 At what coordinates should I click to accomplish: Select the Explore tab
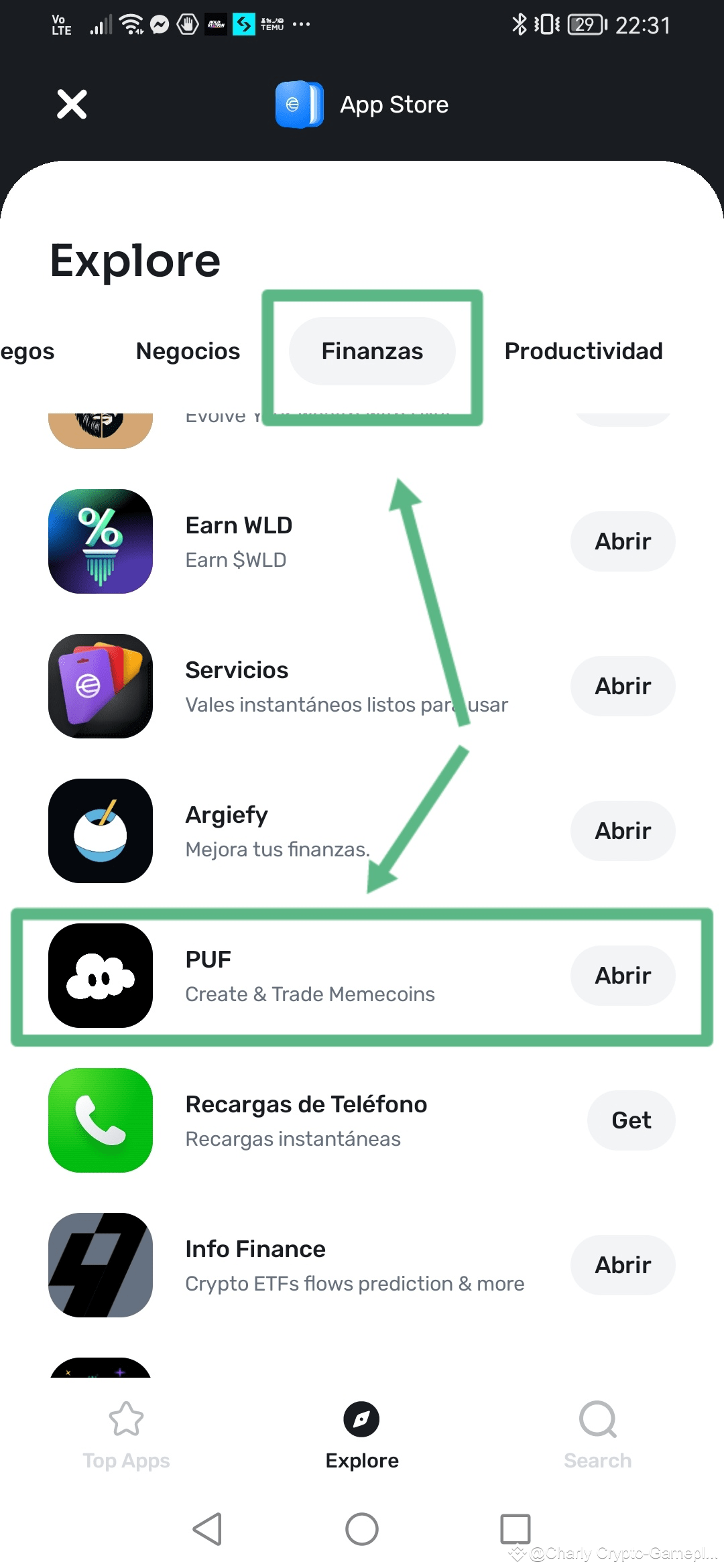point(362,1435)
